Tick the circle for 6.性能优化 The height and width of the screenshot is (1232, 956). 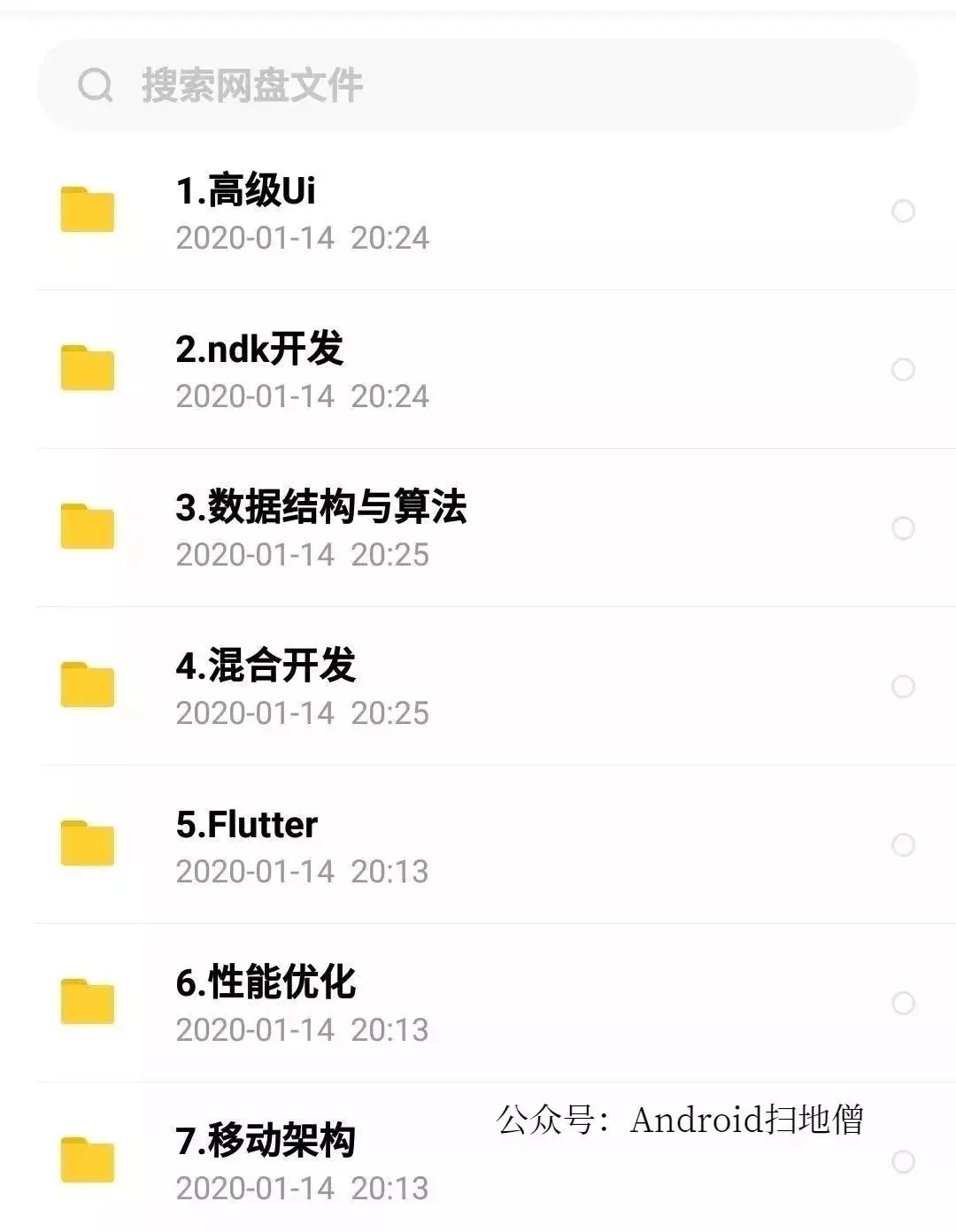point(903,1004)
